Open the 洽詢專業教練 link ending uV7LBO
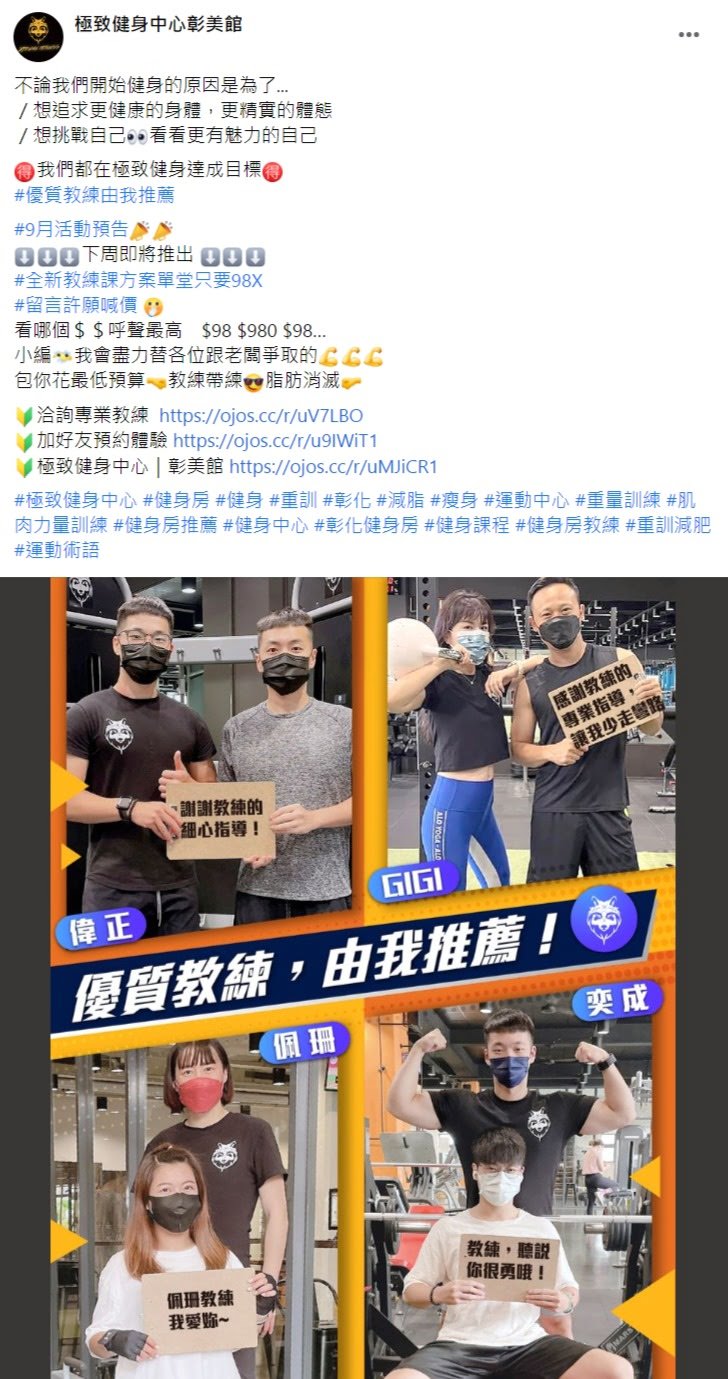Viewport: 728px width, 1379px height. (261, 415)
